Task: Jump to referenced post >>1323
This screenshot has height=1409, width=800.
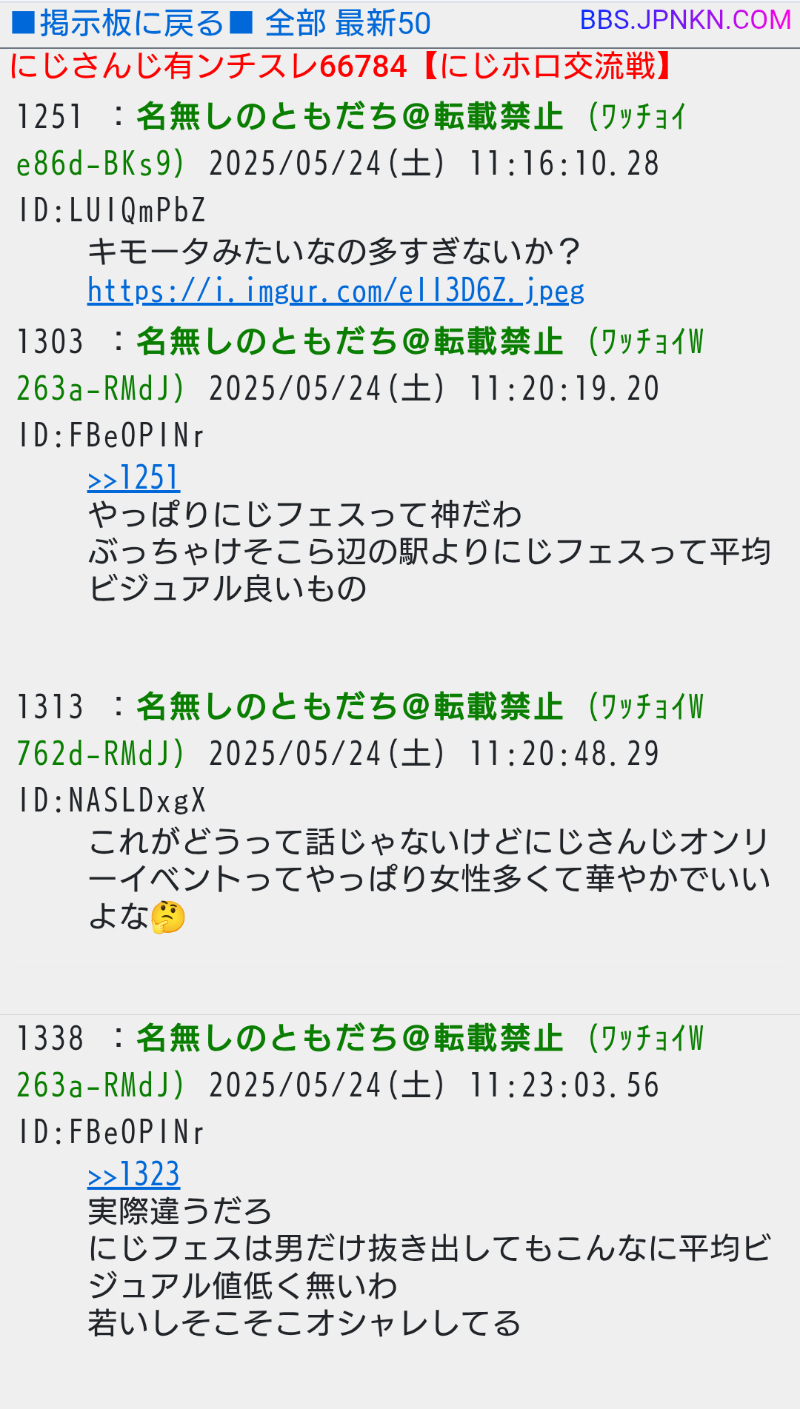Action: pos(134,1174)
